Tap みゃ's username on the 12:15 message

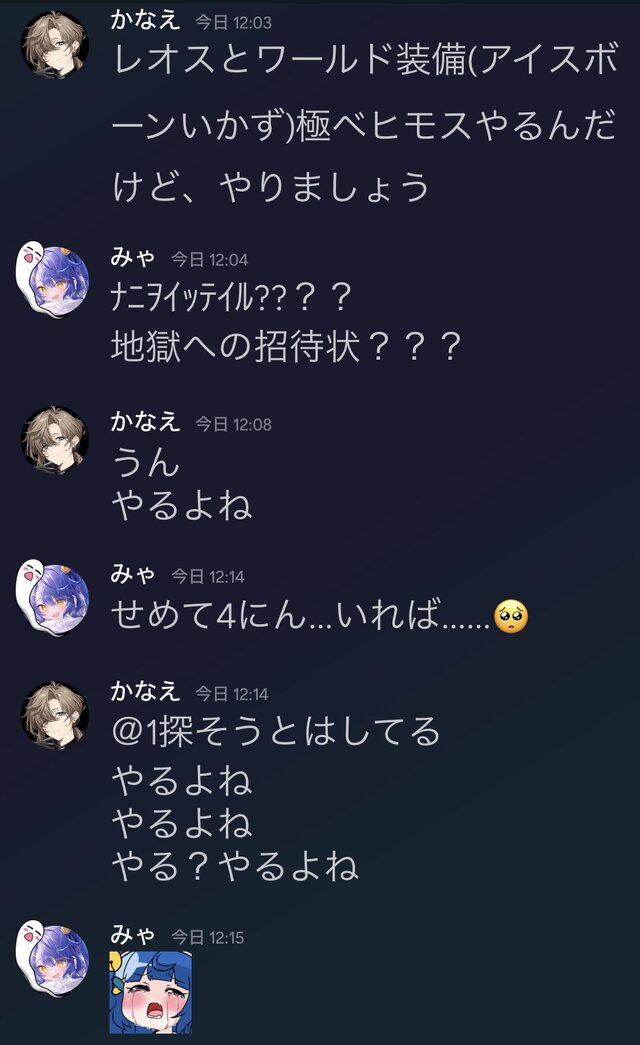tap(132, 936)
